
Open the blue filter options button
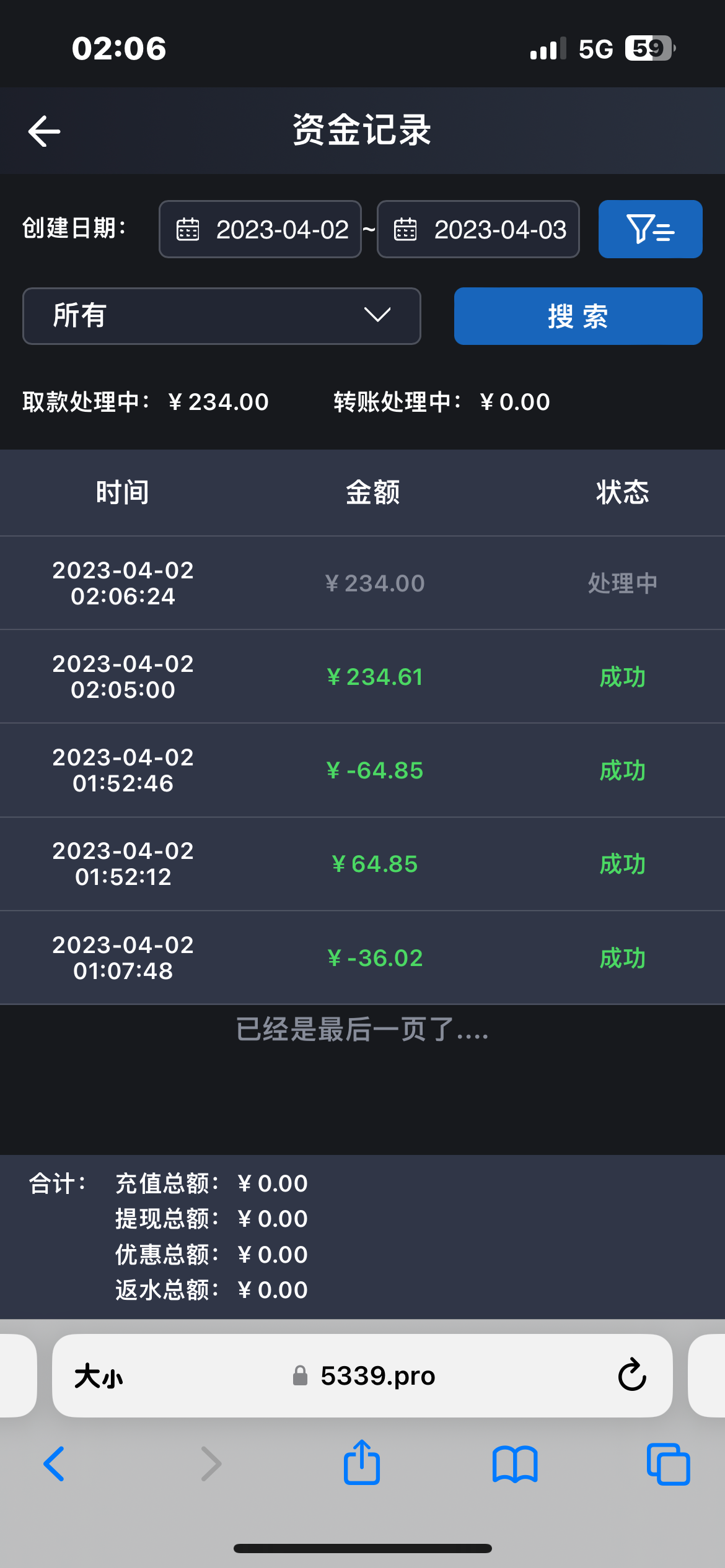click(x=650, y=229)
